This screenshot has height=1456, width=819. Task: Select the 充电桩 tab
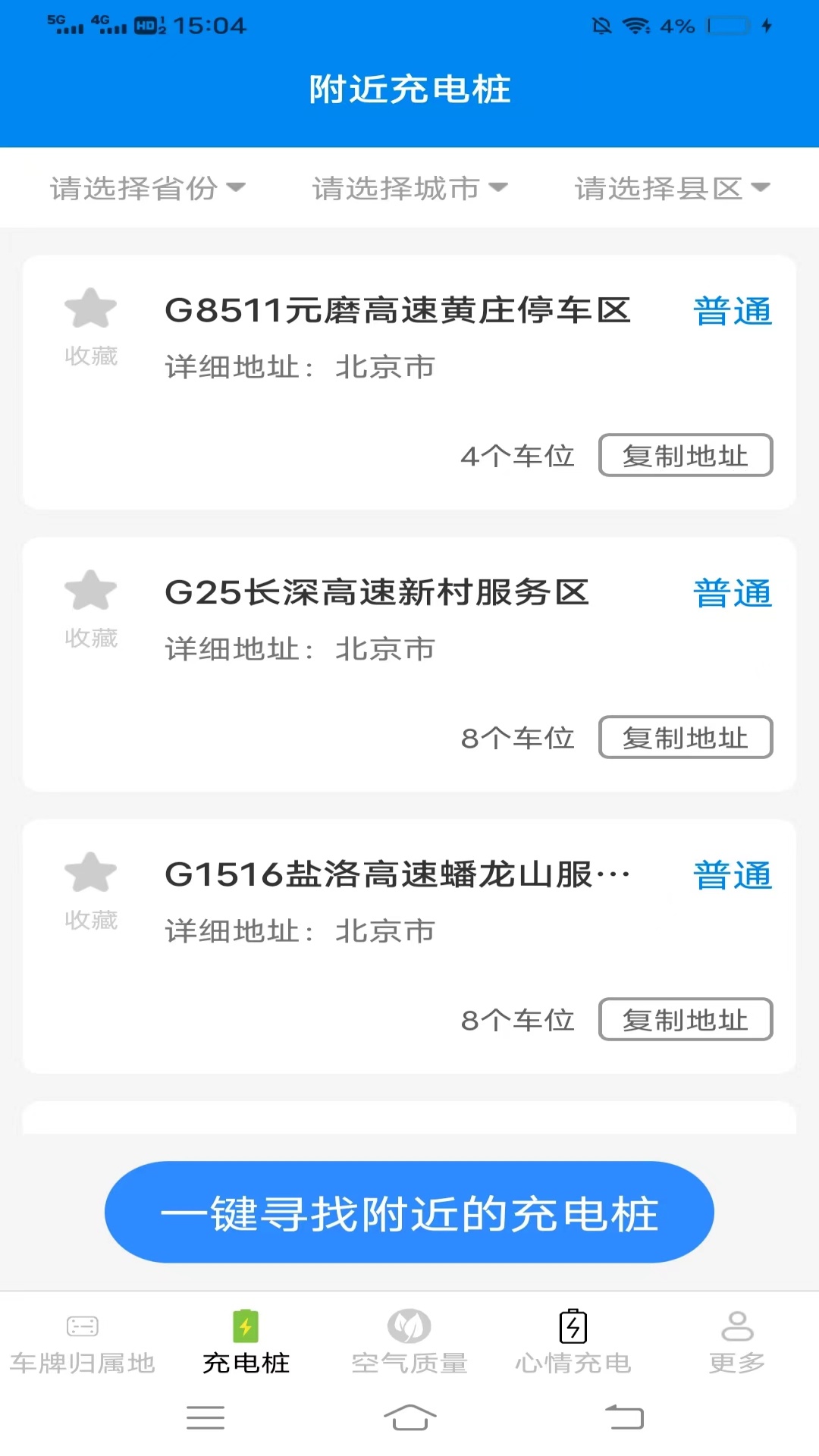246,1344
